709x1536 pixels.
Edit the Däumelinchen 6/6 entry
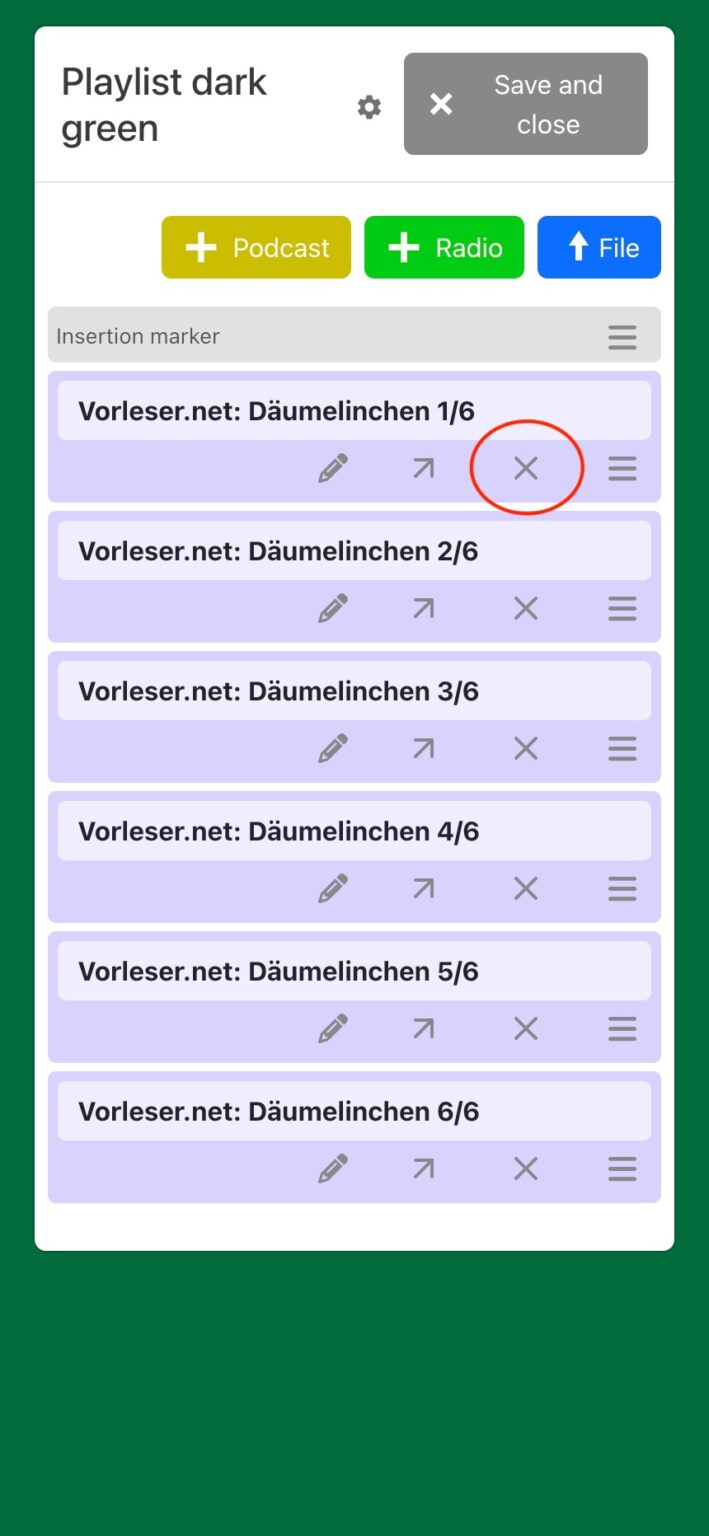[x=333, y=1168]
